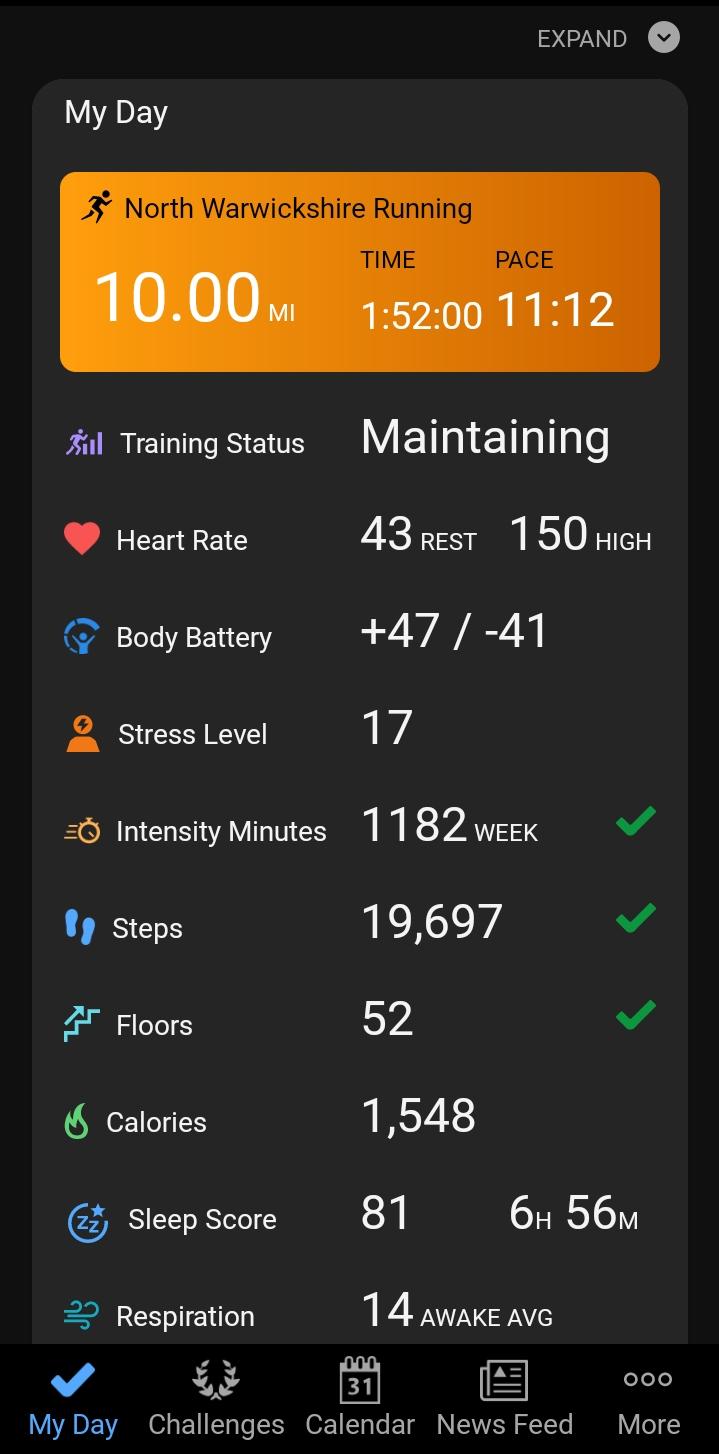Check Stress Level details
719x1454 pixels.
click(x=360, y=731)
